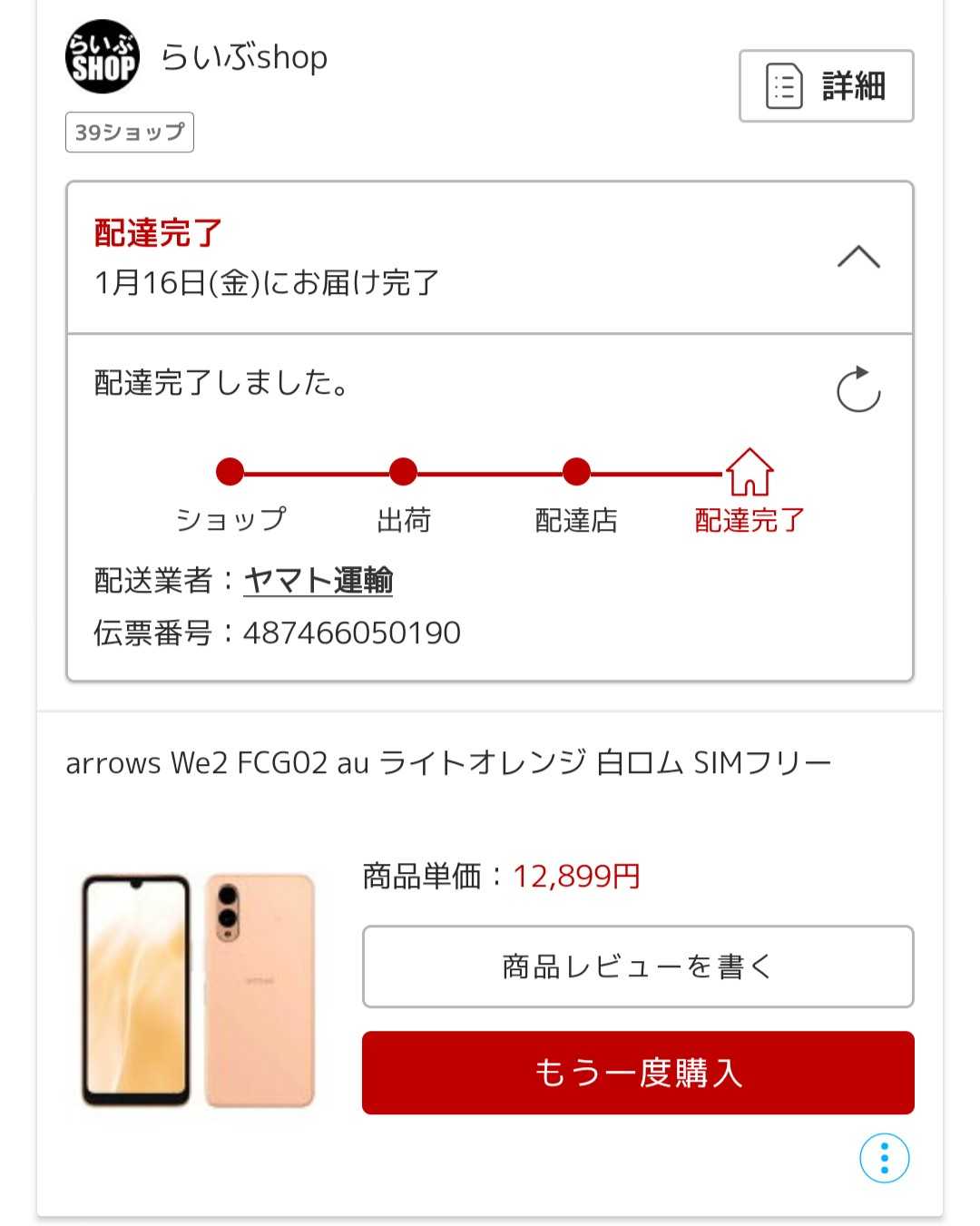Buy again with もう一度購入
The height and width of the screenshot is (1226, 980).
(637, 1073)
